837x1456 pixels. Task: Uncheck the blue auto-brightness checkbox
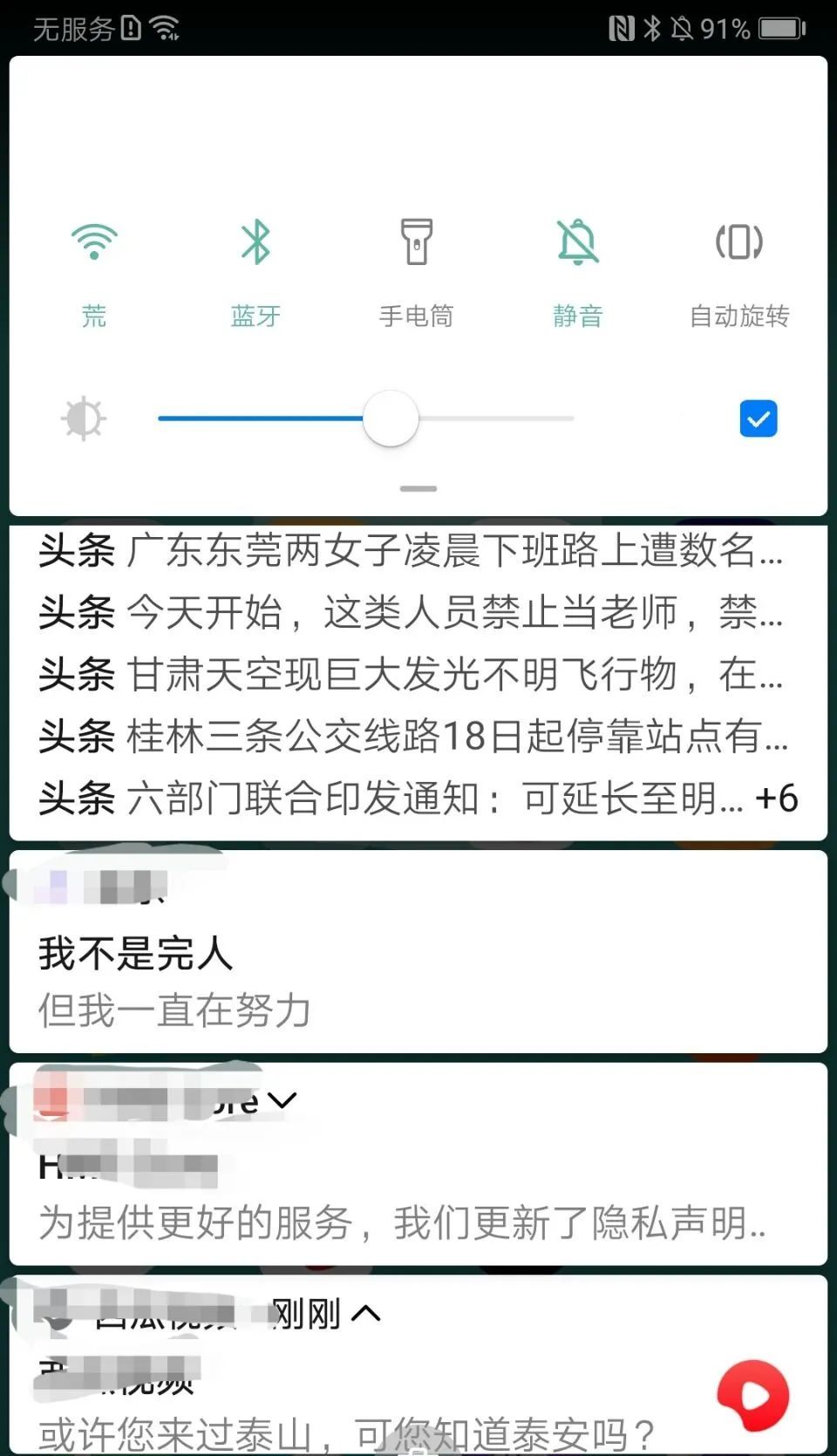click(x=758, y=418)
